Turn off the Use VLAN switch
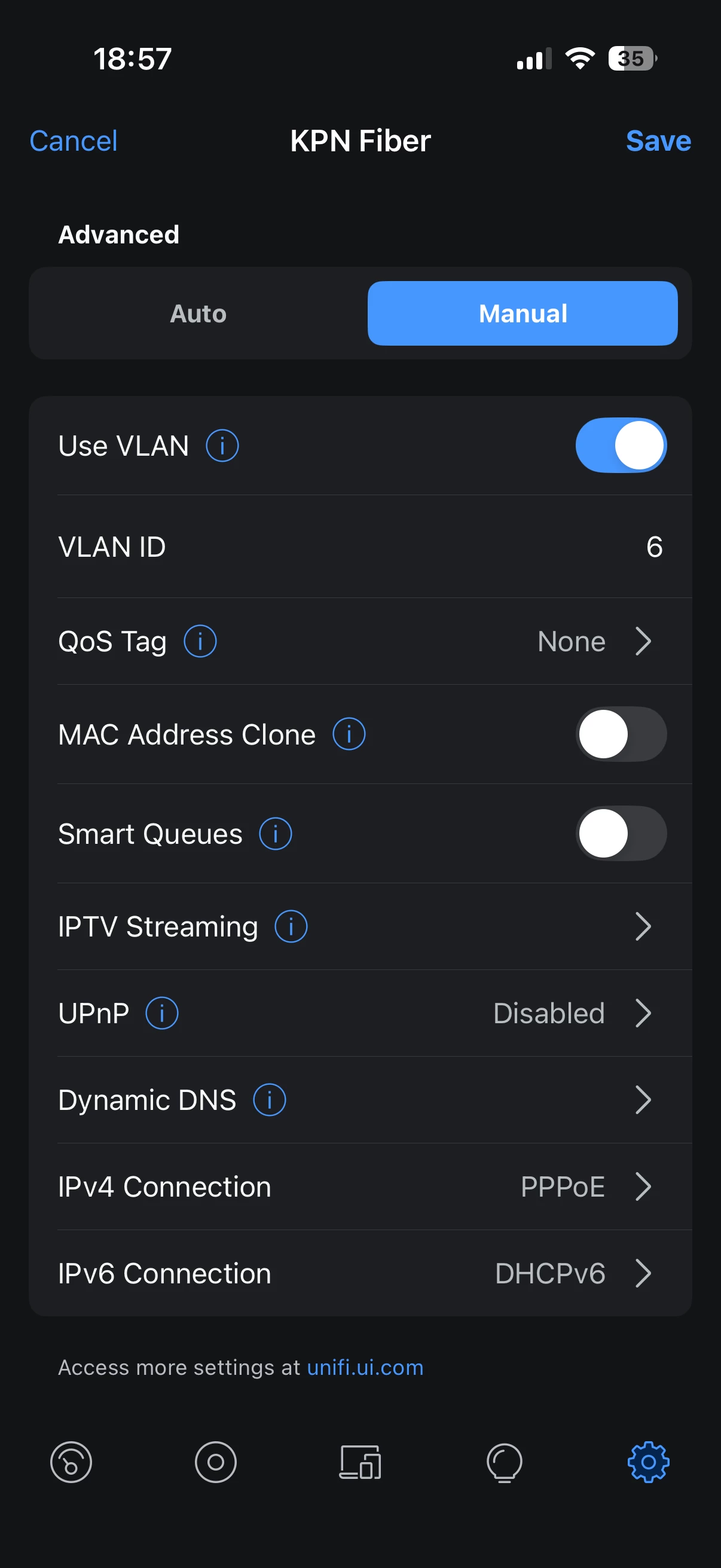 pyautogui.click(x=621, y=446)
